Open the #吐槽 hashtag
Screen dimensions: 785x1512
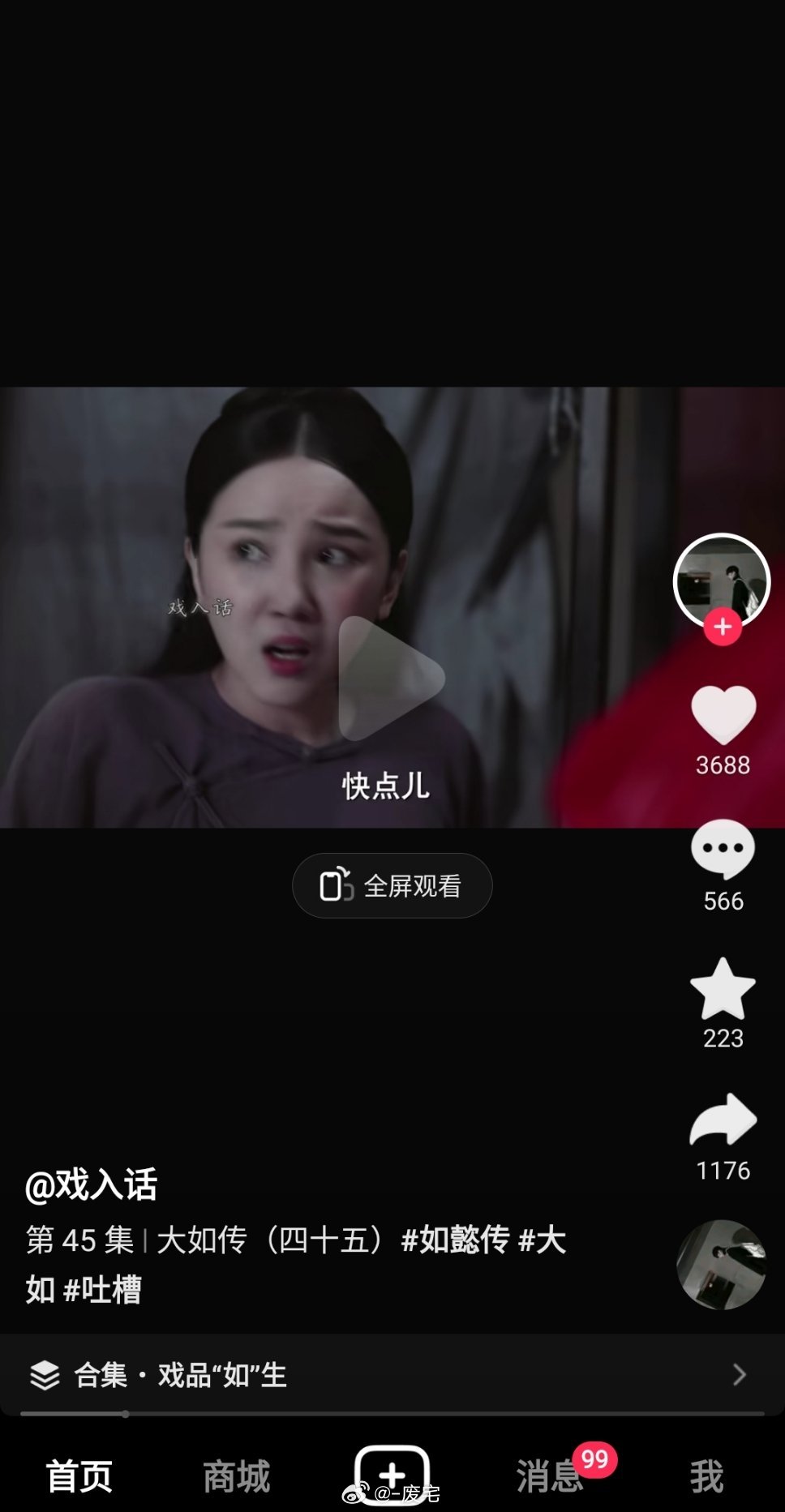[x=102, y=1290]
